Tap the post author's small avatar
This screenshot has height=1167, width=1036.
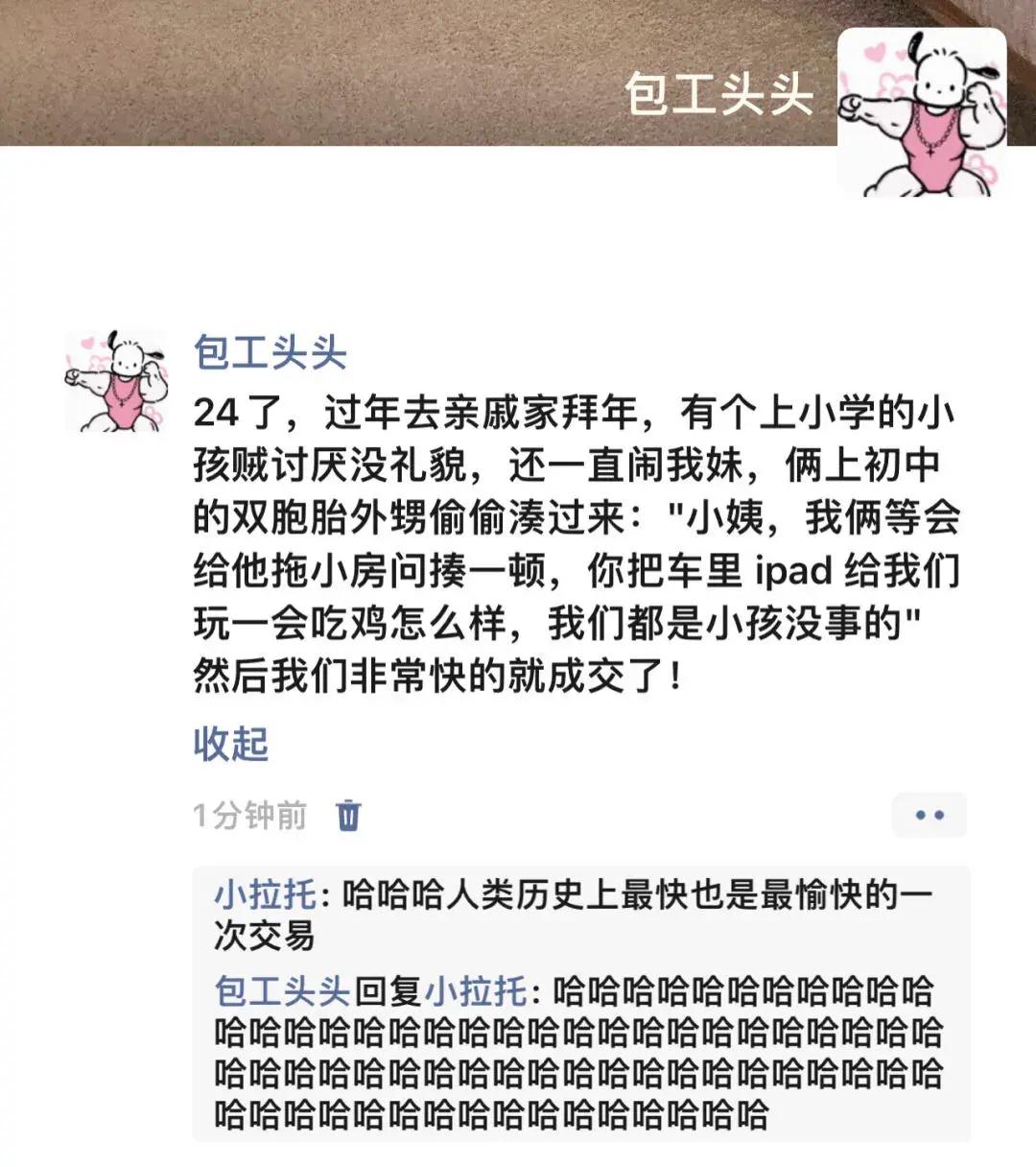(x=114, y=381)
